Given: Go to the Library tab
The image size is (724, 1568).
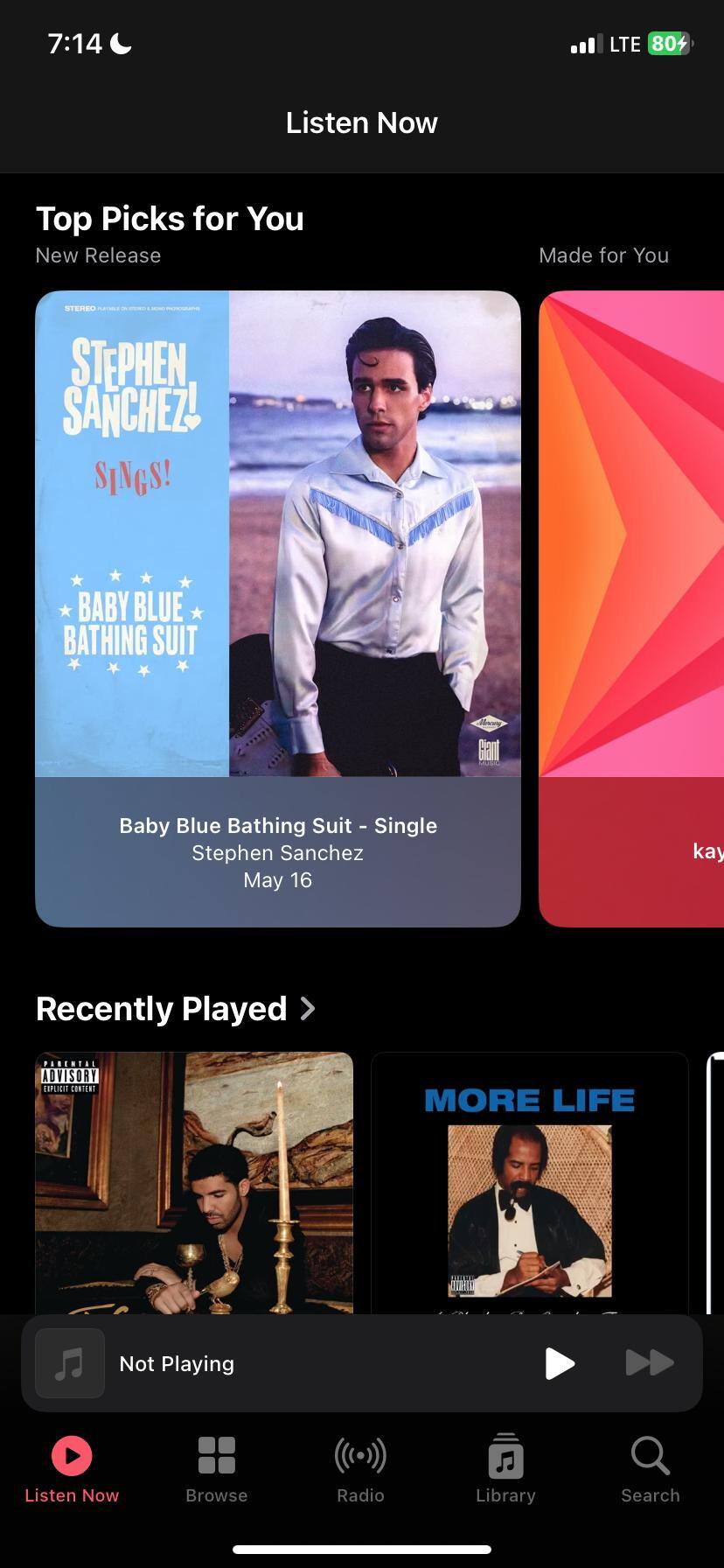Looking at the screenshot, I should click(x=505, y=1470).
